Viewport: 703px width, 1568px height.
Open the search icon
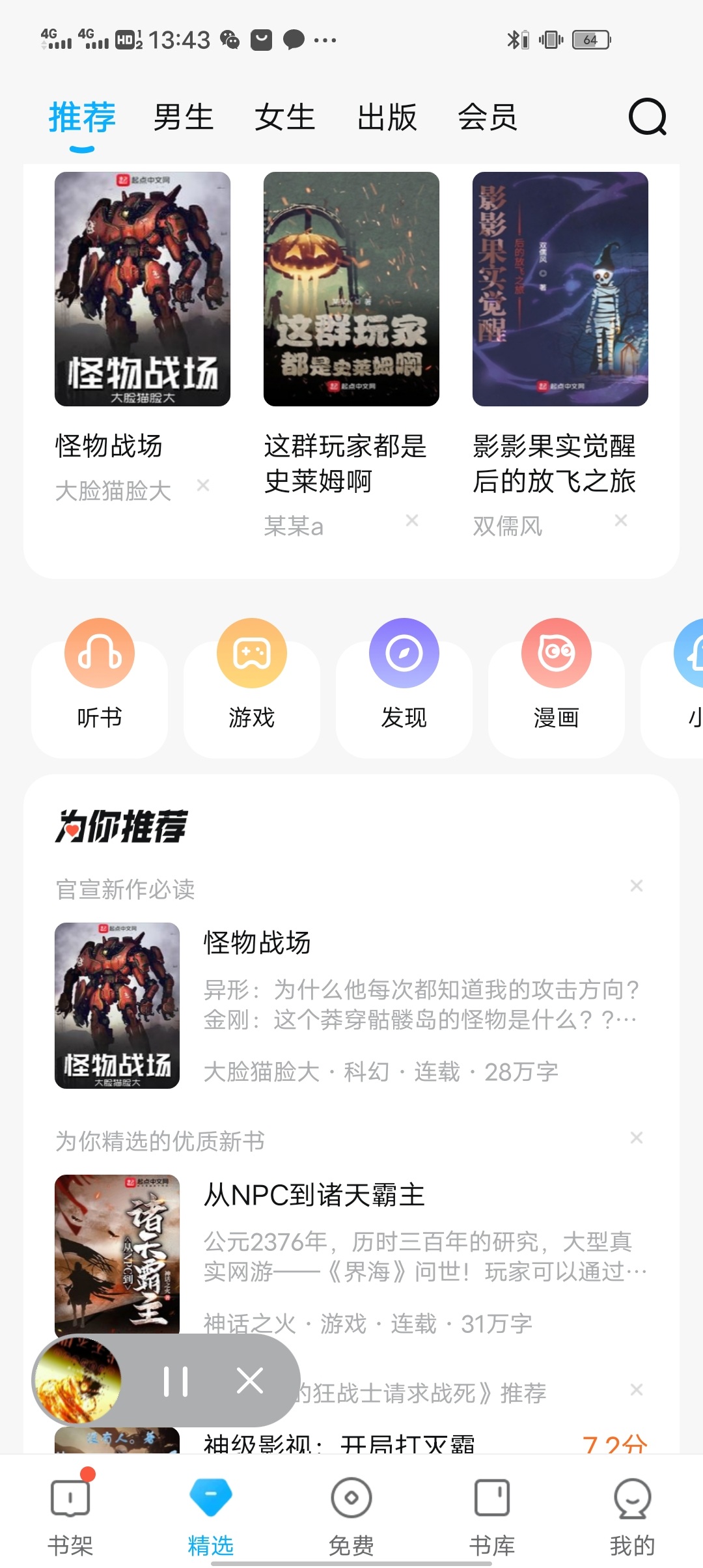pyautogui.click(x=648, y=117)
